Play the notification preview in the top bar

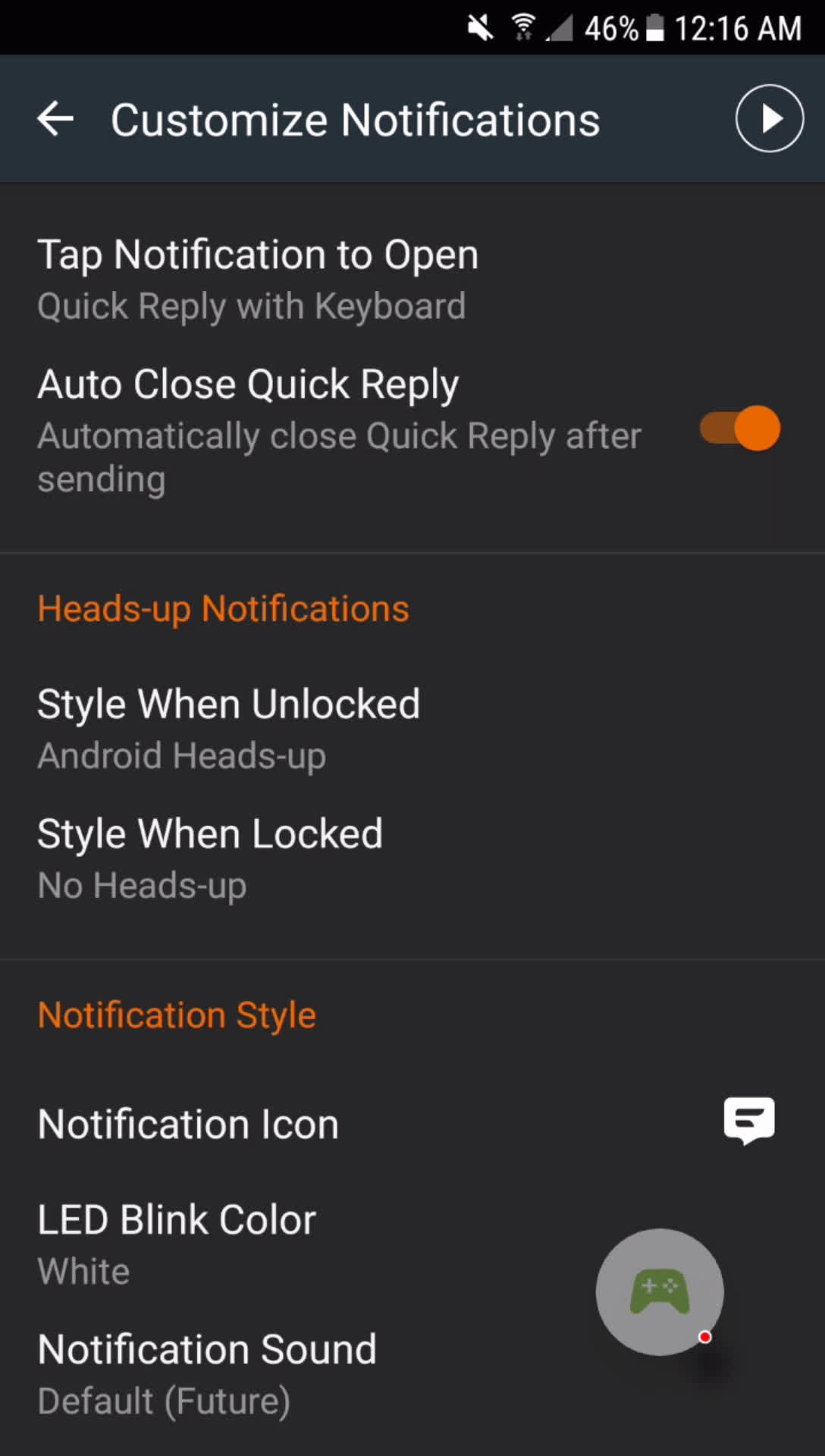(x=769, y=118)
